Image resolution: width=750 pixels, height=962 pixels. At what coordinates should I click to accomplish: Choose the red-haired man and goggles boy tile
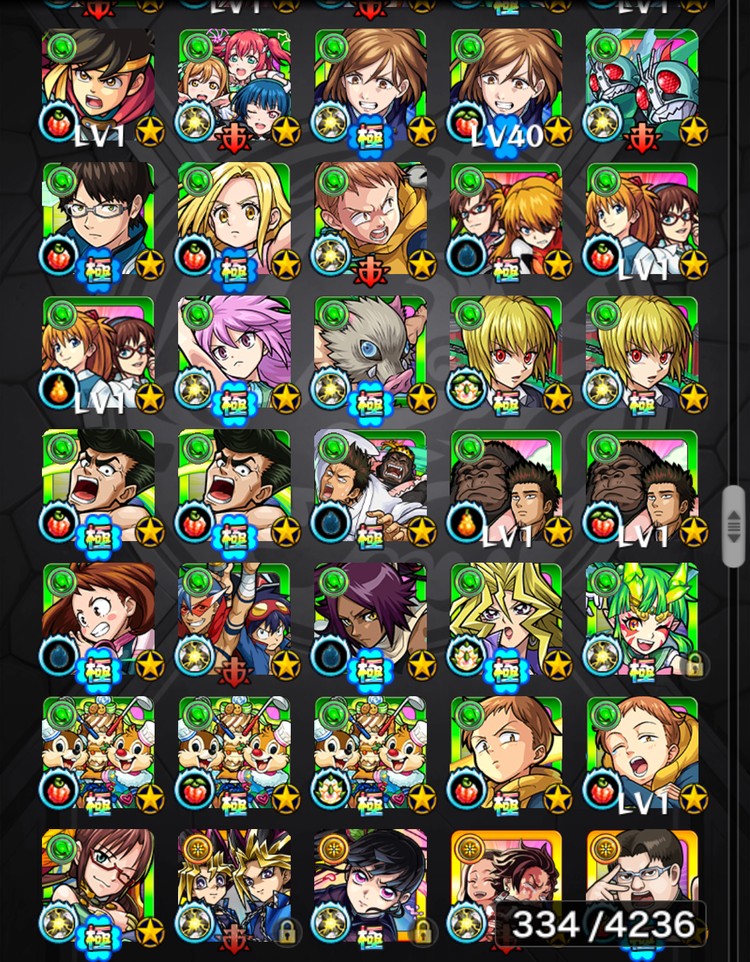(x=234, y=620)
